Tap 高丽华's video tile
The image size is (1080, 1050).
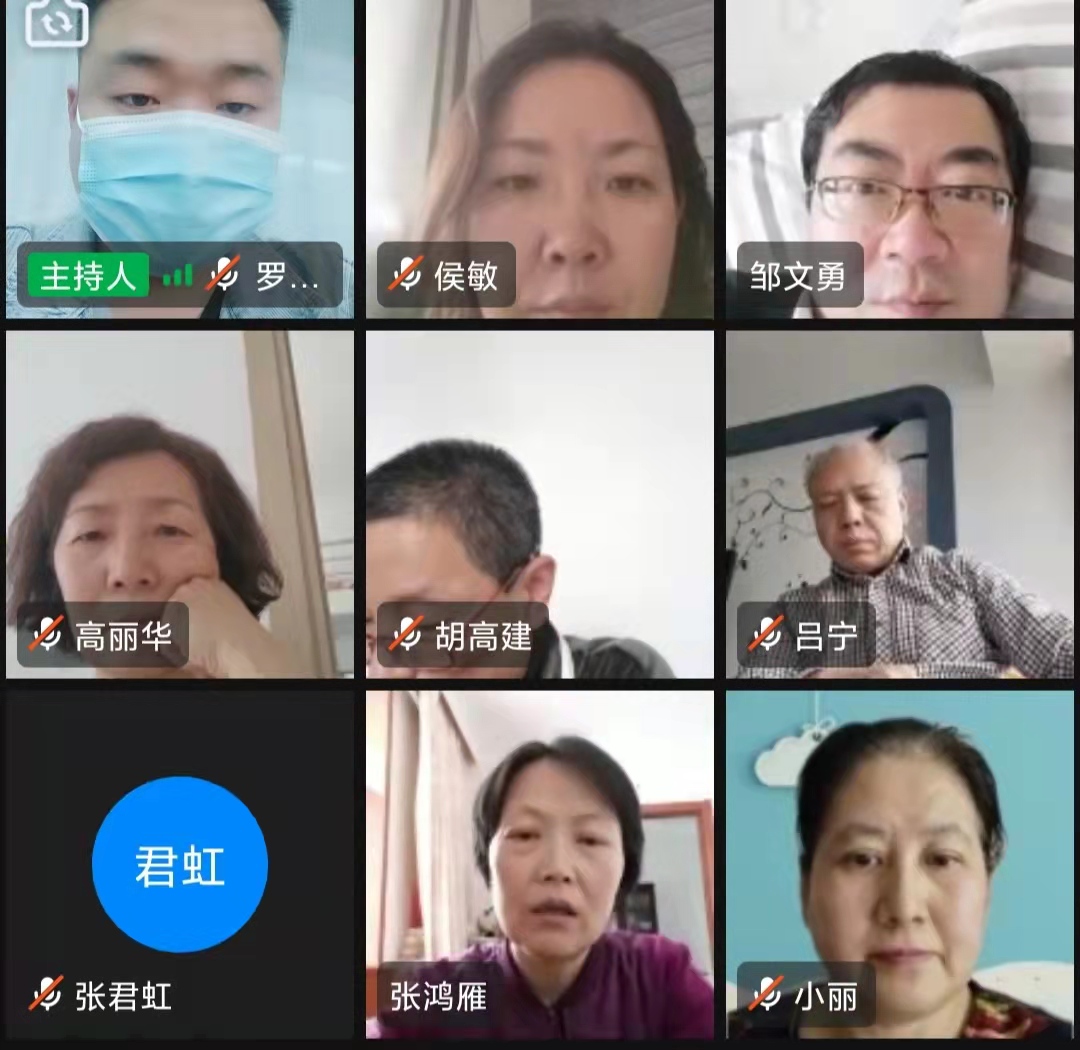tap(180, 505)
